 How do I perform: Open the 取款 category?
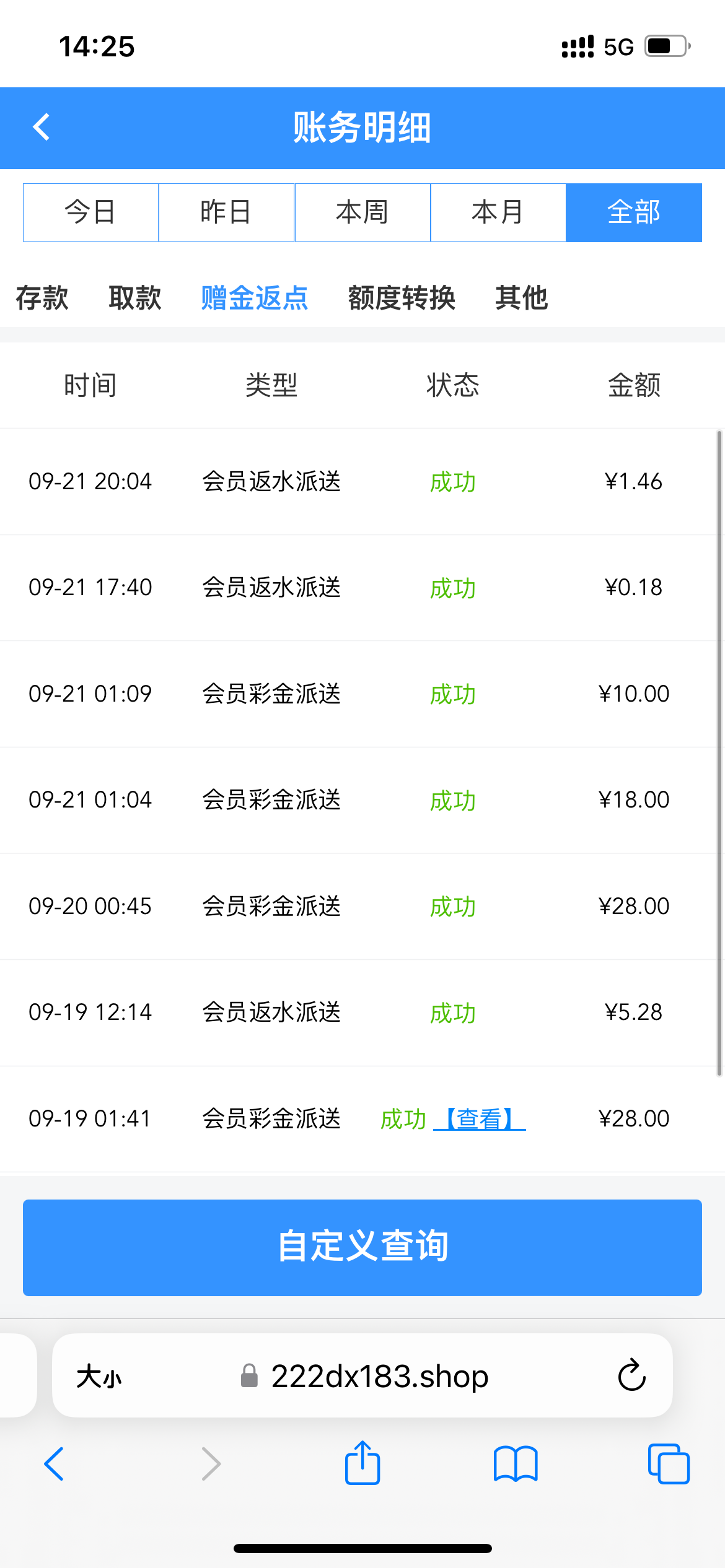click(135, 298)
